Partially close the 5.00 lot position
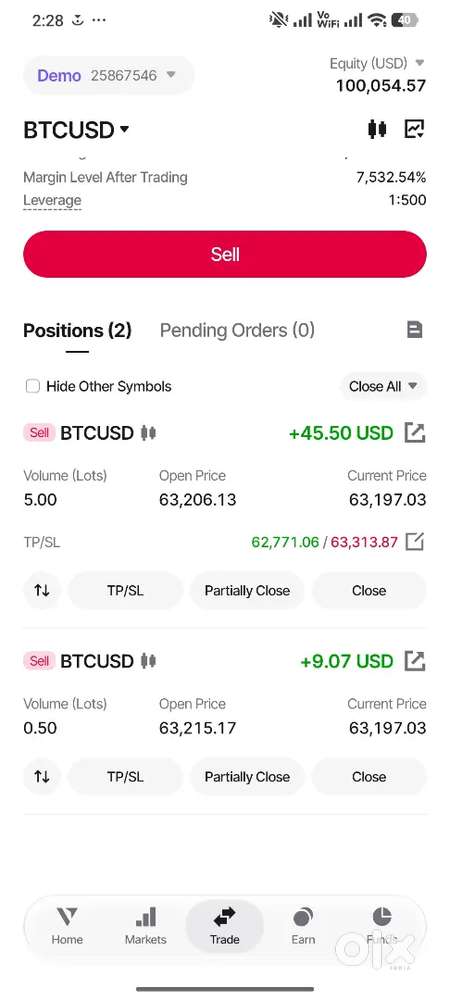Viewport: 450px width, 1000px height. click(247, 591)
